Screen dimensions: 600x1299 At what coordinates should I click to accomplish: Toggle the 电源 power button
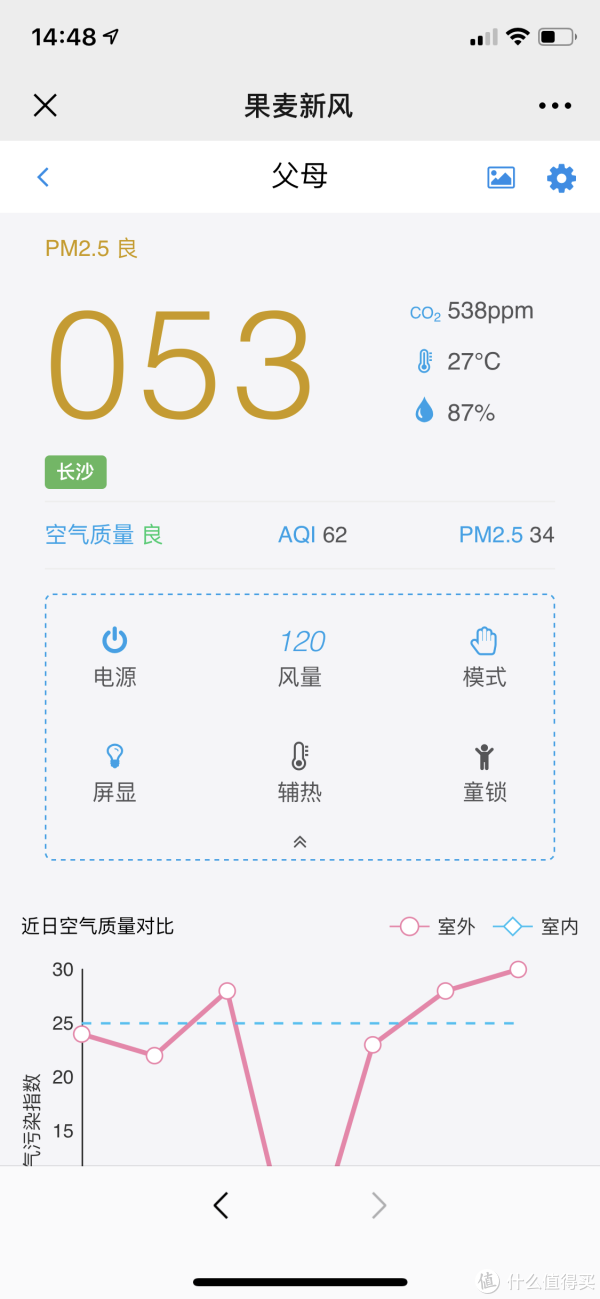click(115, 658)
